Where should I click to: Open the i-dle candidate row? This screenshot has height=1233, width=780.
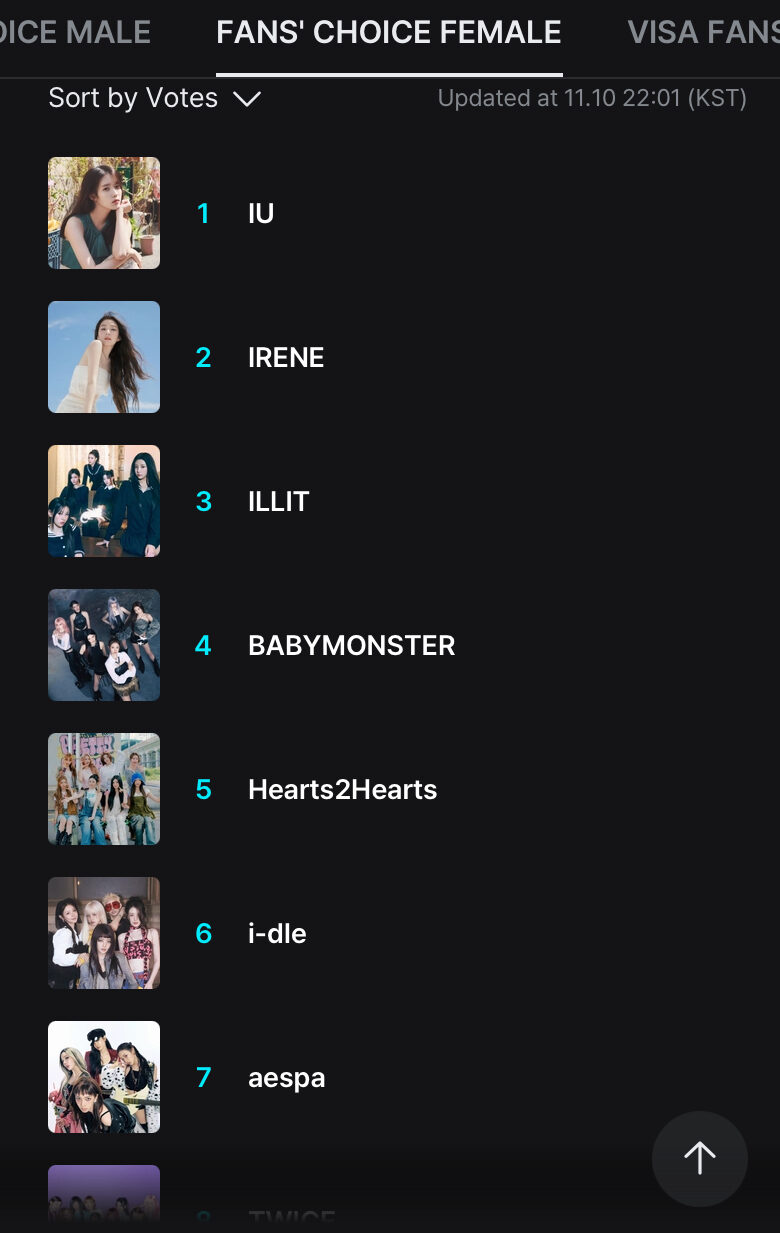pyautogui.click(x=277, y=933)
